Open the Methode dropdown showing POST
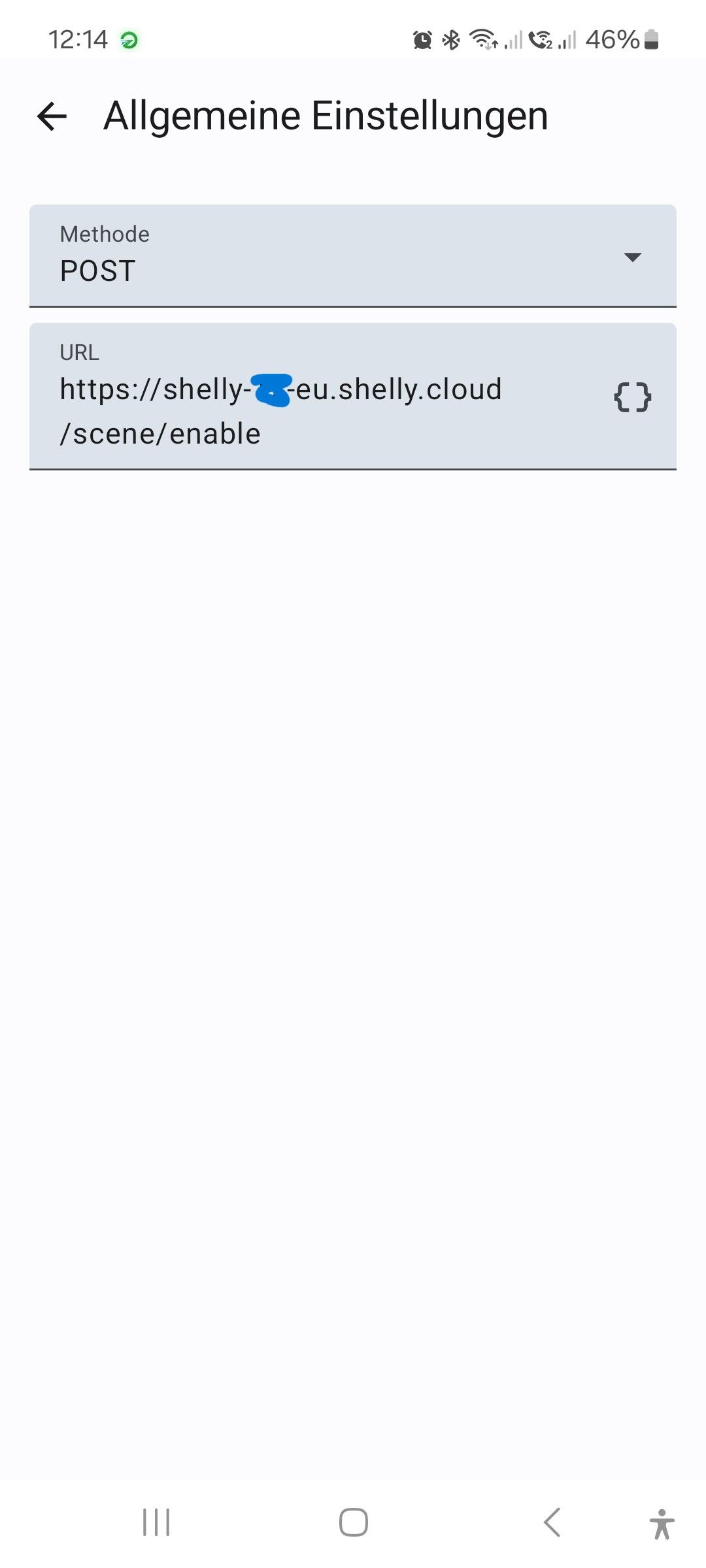706x1568 pixels. pos(353,255)
